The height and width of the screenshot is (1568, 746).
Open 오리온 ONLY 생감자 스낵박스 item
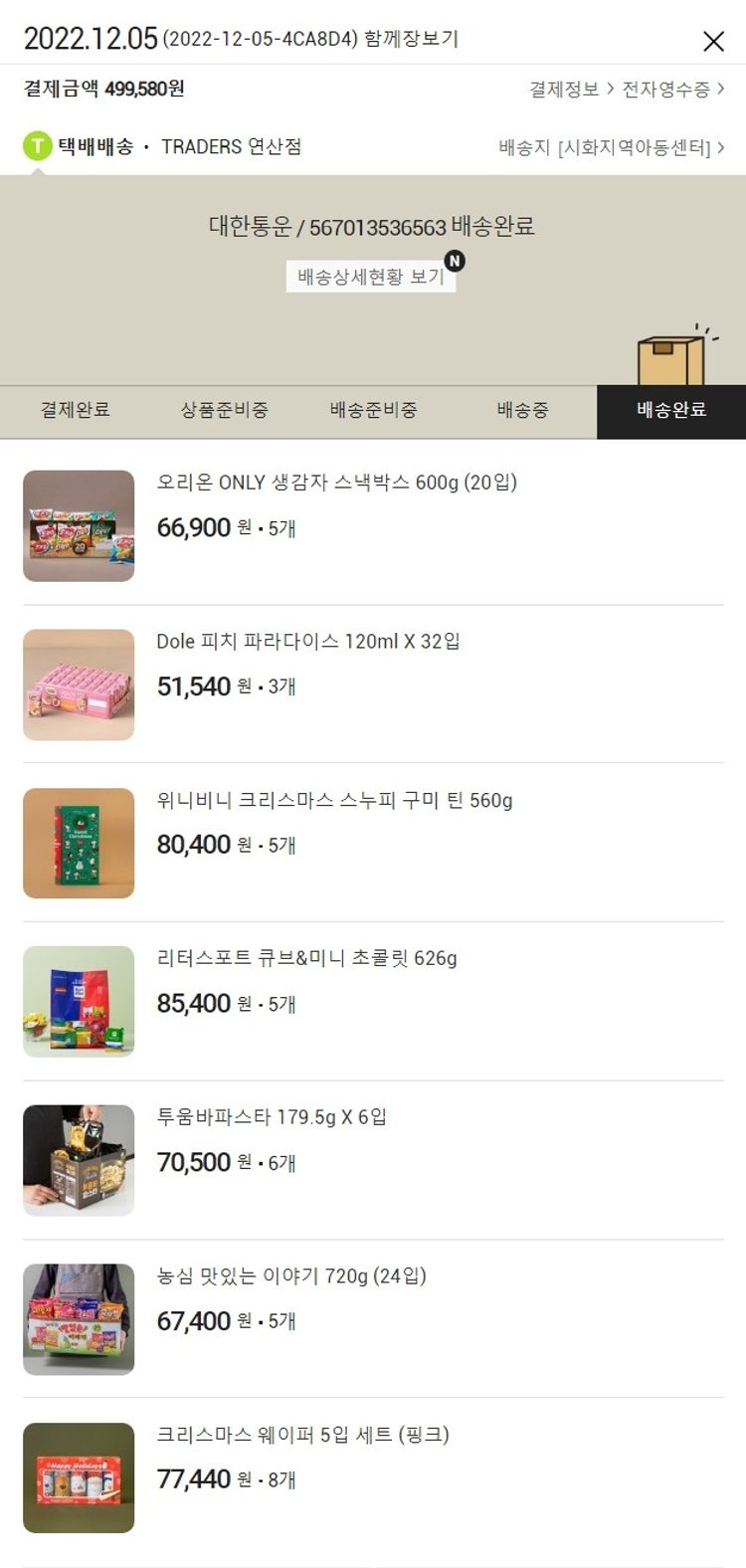(x=336, y=483)
